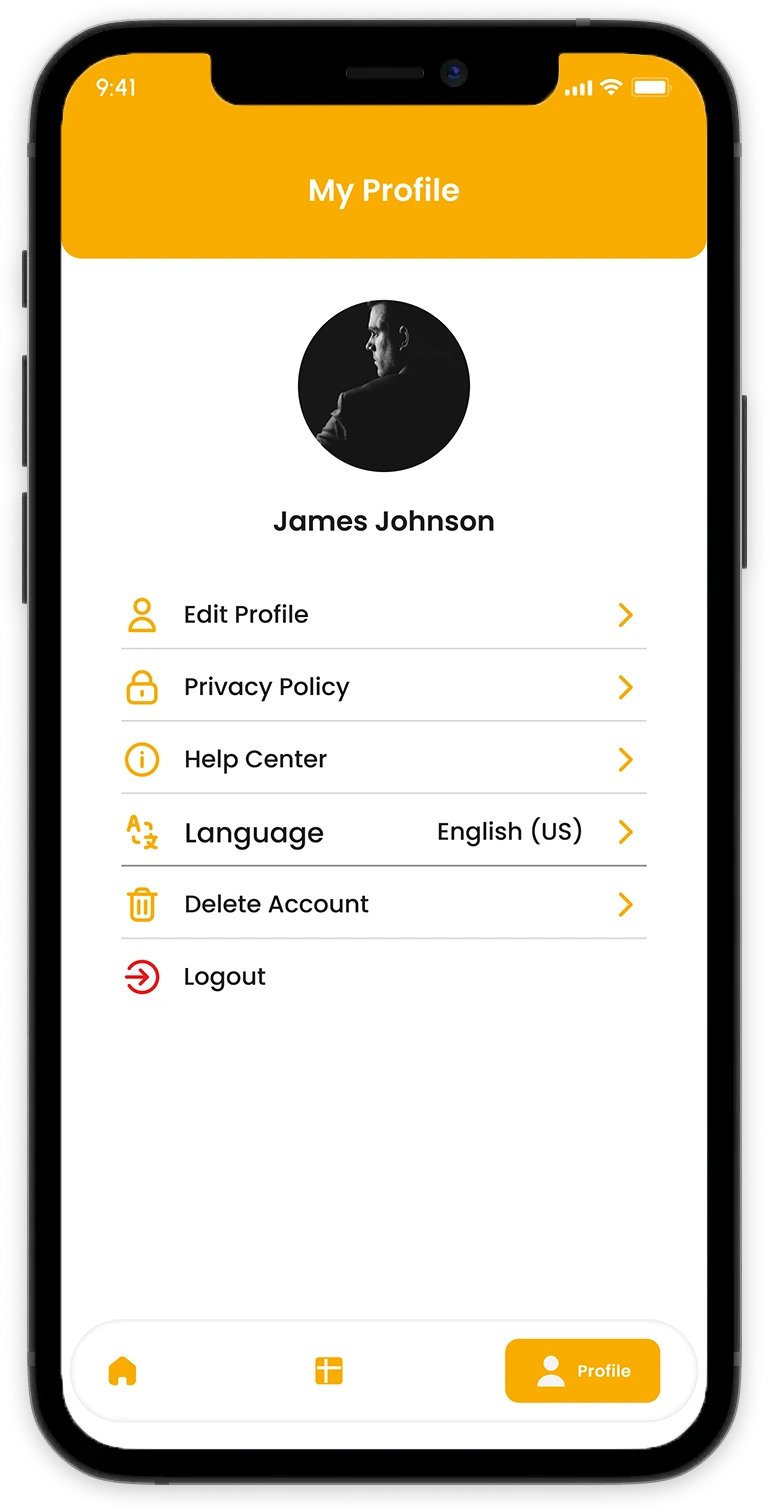Tap the Profile tab

tap(582, 1370)
